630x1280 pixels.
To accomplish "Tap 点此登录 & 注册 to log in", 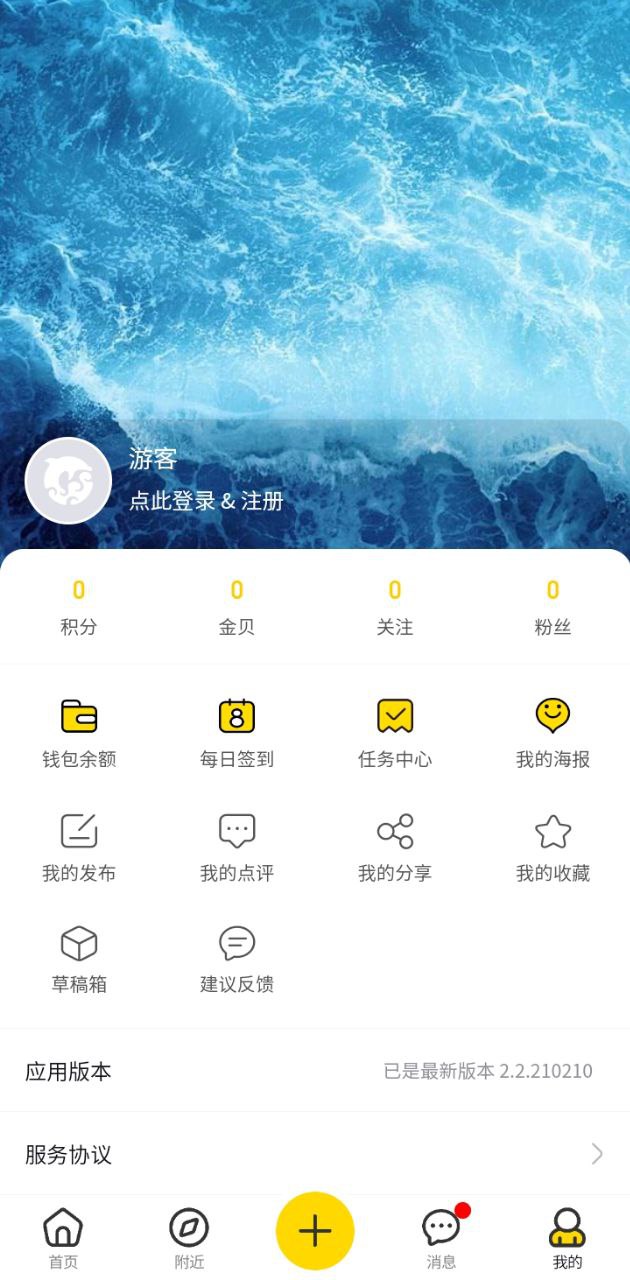I will 206,501.
